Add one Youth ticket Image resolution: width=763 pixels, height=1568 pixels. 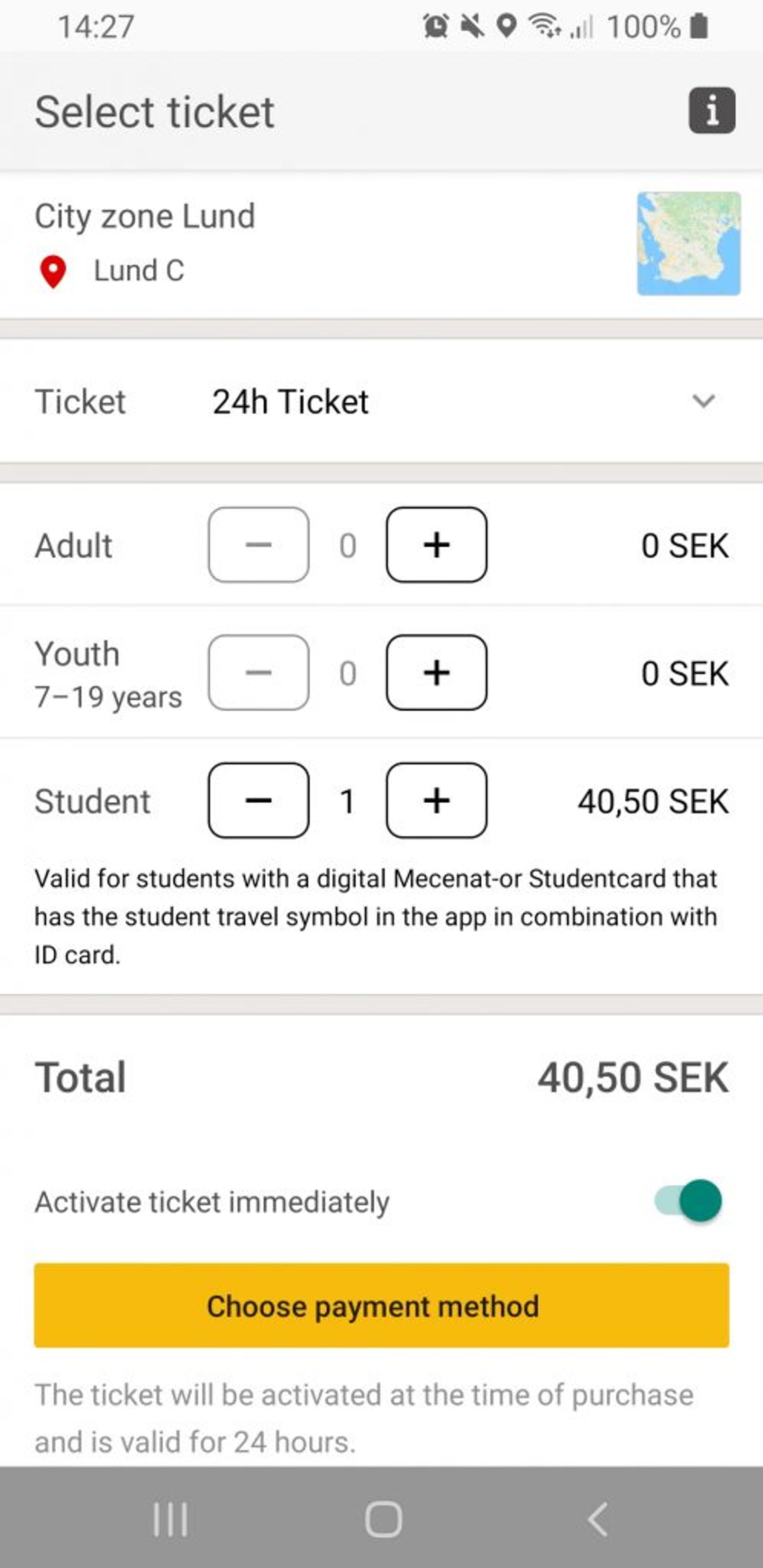pyautogui.click(x=436, y=673)
